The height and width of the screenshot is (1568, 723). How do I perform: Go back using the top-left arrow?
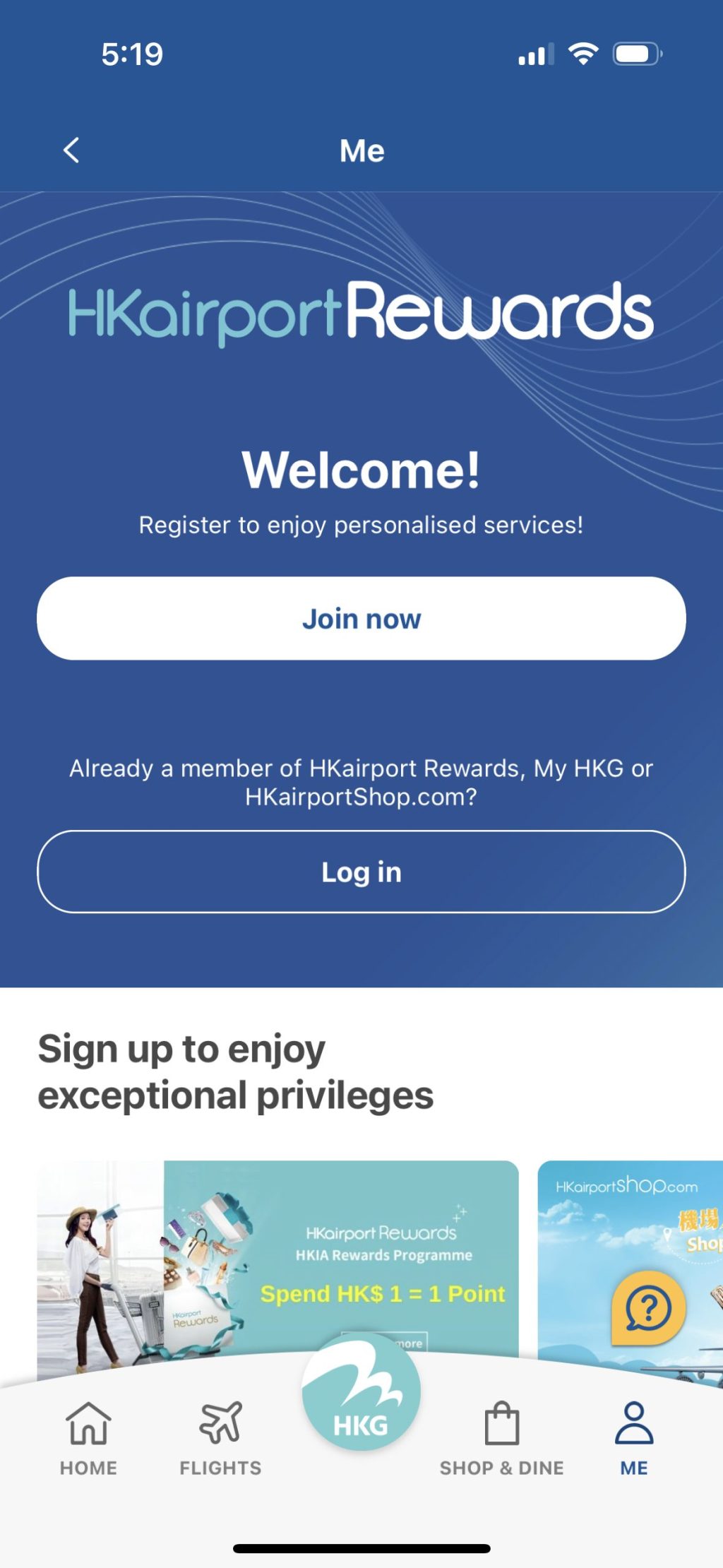(x=71, y=150)
